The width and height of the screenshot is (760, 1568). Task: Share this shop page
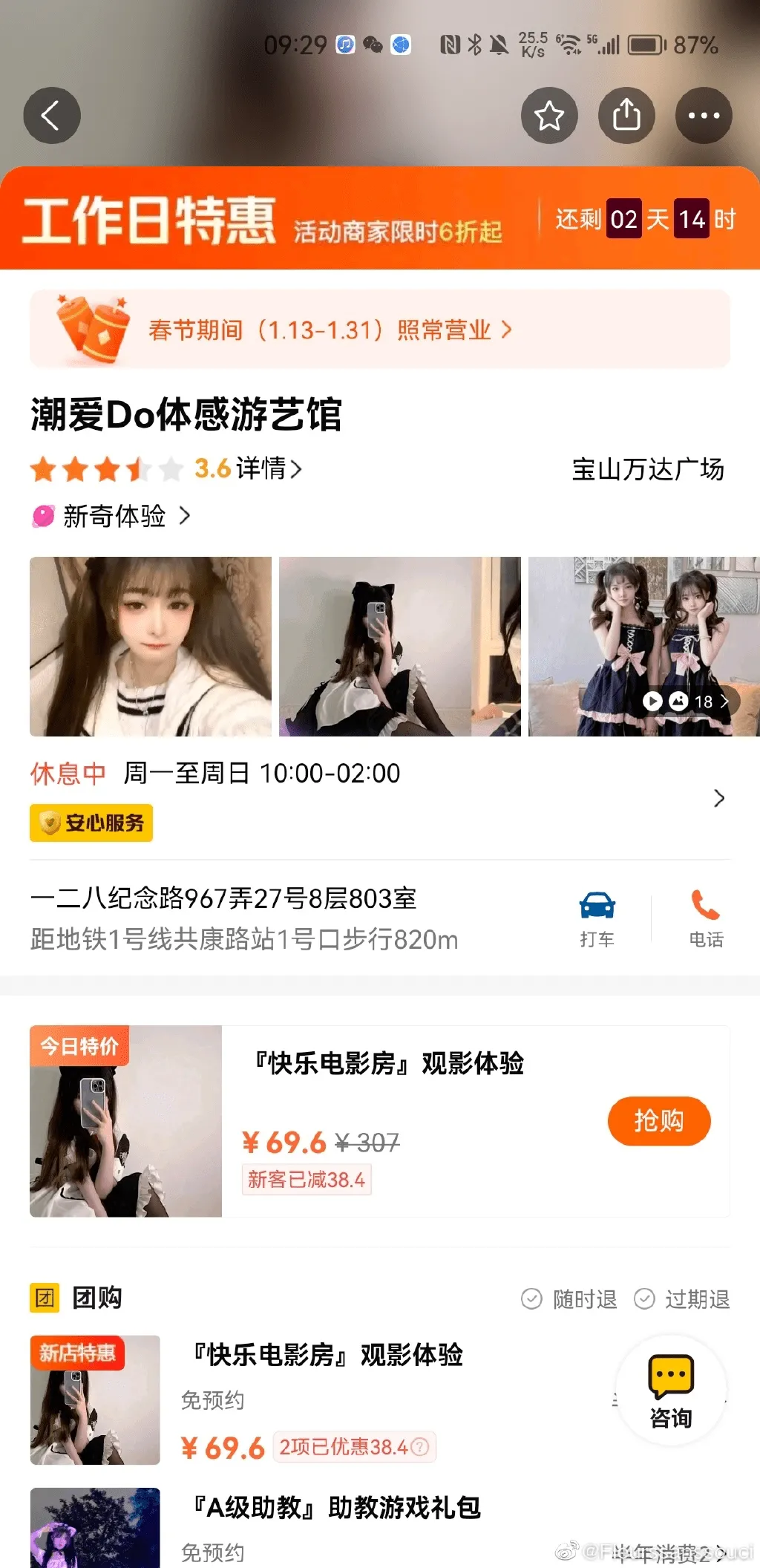click(626, 116)
